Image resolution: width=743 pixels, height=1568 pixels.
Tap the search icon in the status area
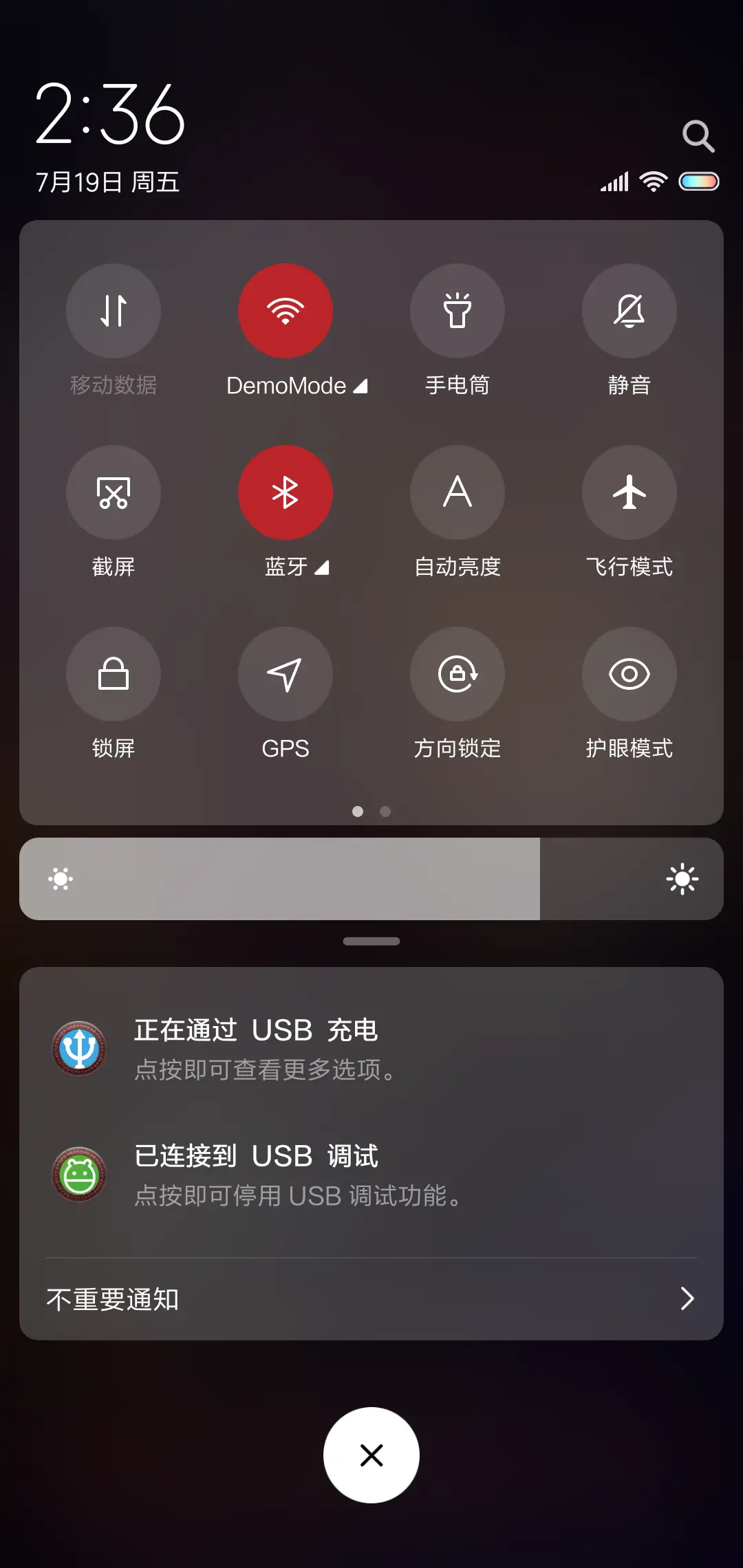699,135
